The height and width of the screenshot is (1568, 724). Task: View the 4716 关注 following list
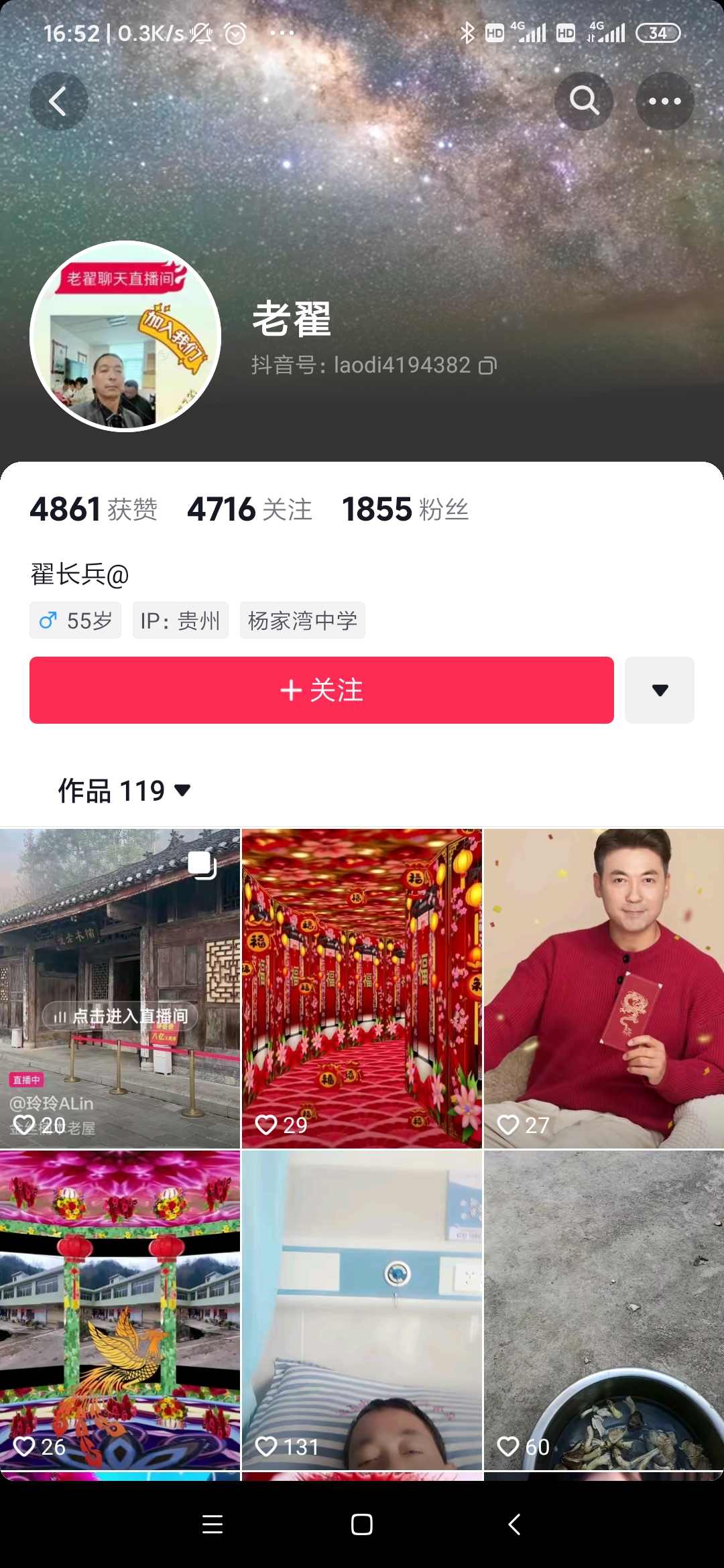click(x=249, y=509)
